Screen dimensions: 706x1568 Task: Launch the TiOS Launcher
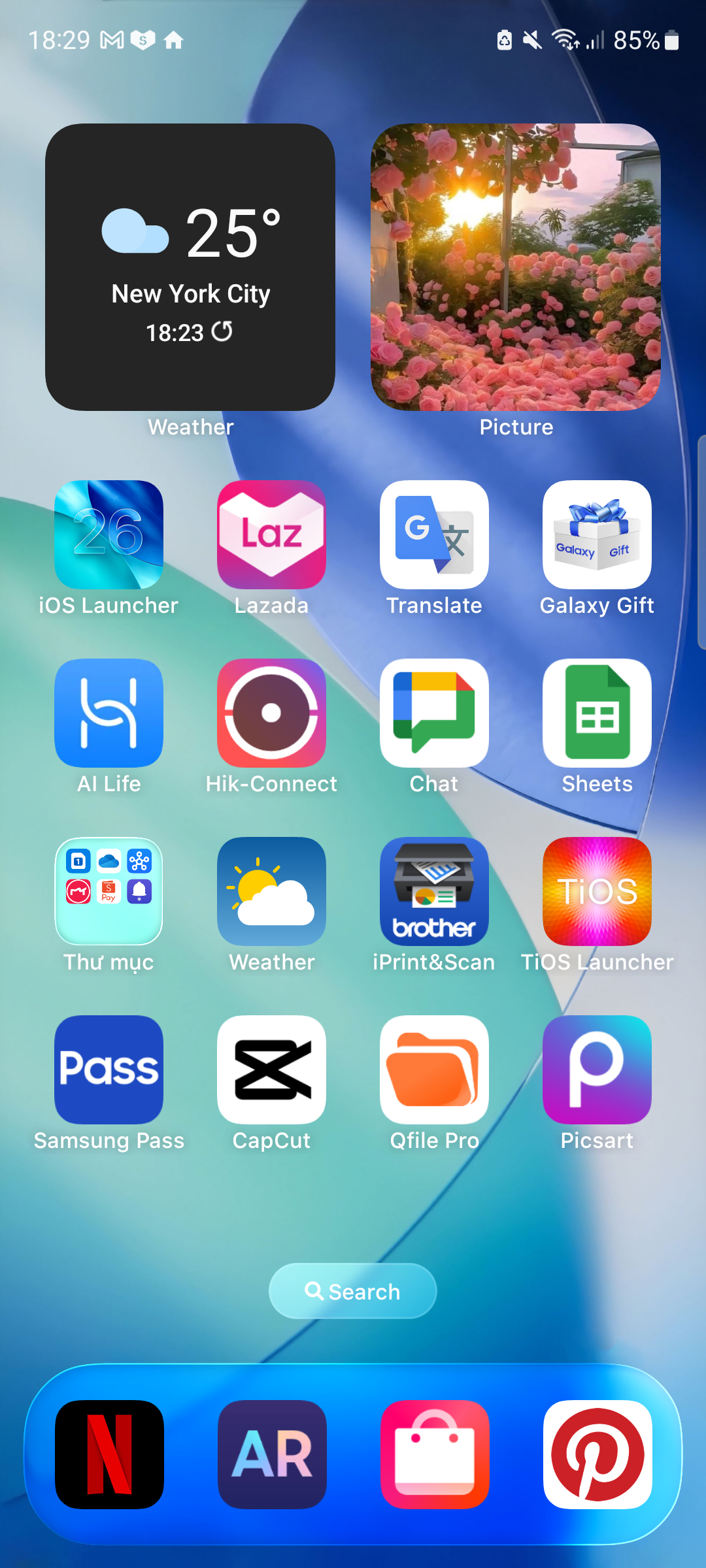(x=596, y=891)
